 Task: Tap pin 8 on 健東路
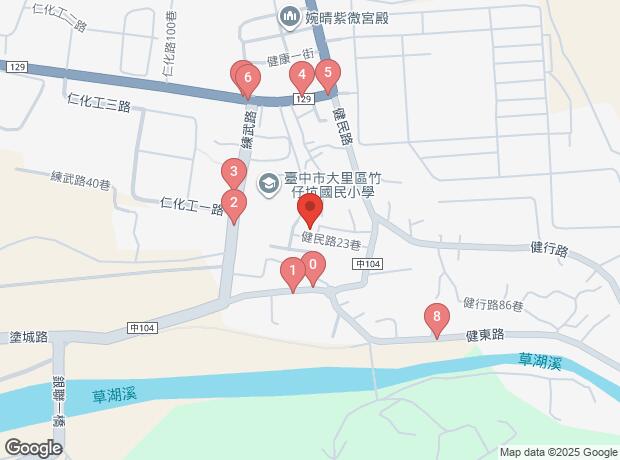pos(436,320)
